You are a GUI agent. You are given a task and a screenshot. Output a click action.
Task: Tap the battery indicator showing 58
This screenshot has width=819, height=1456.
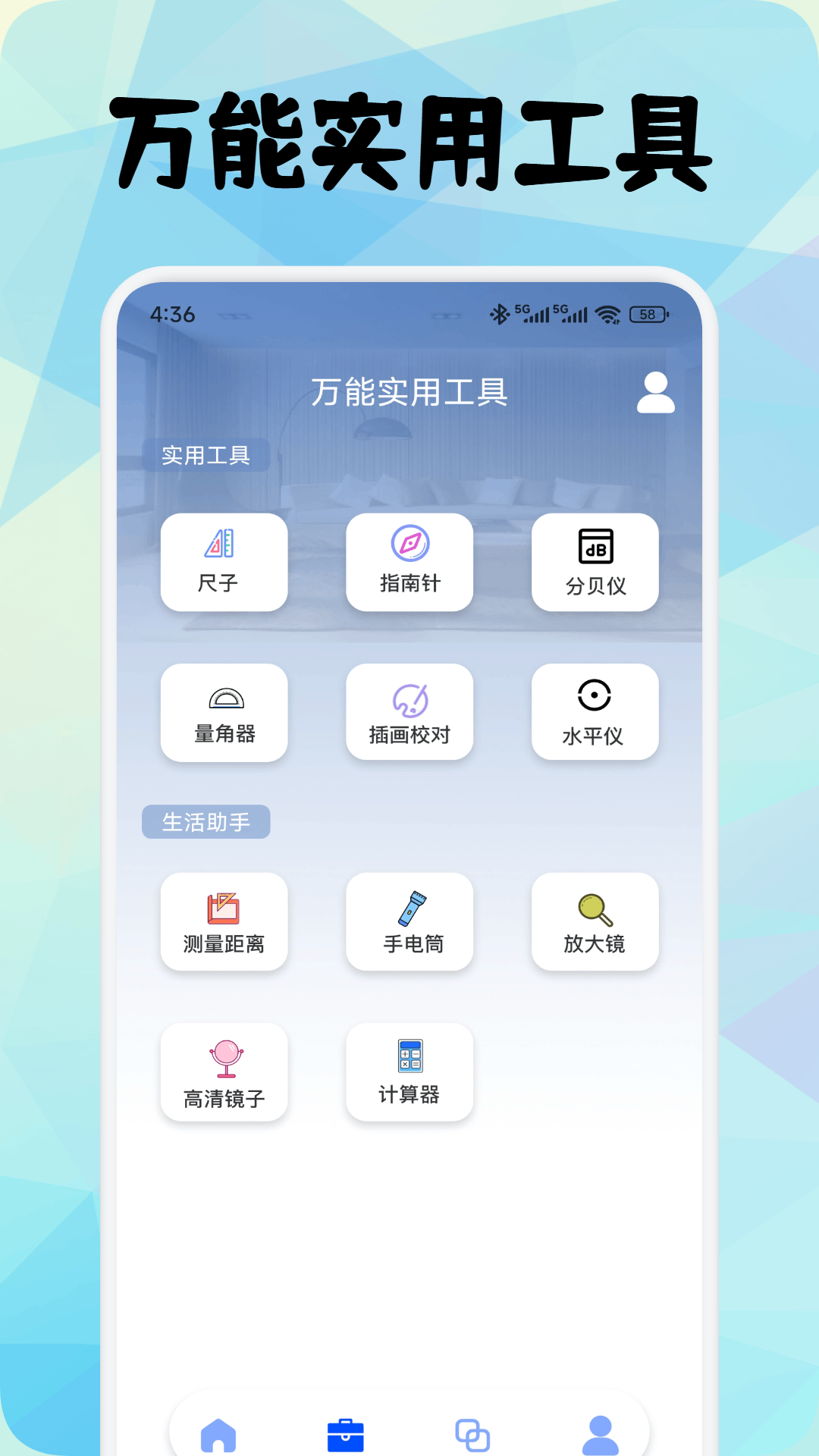pos(648,314)
